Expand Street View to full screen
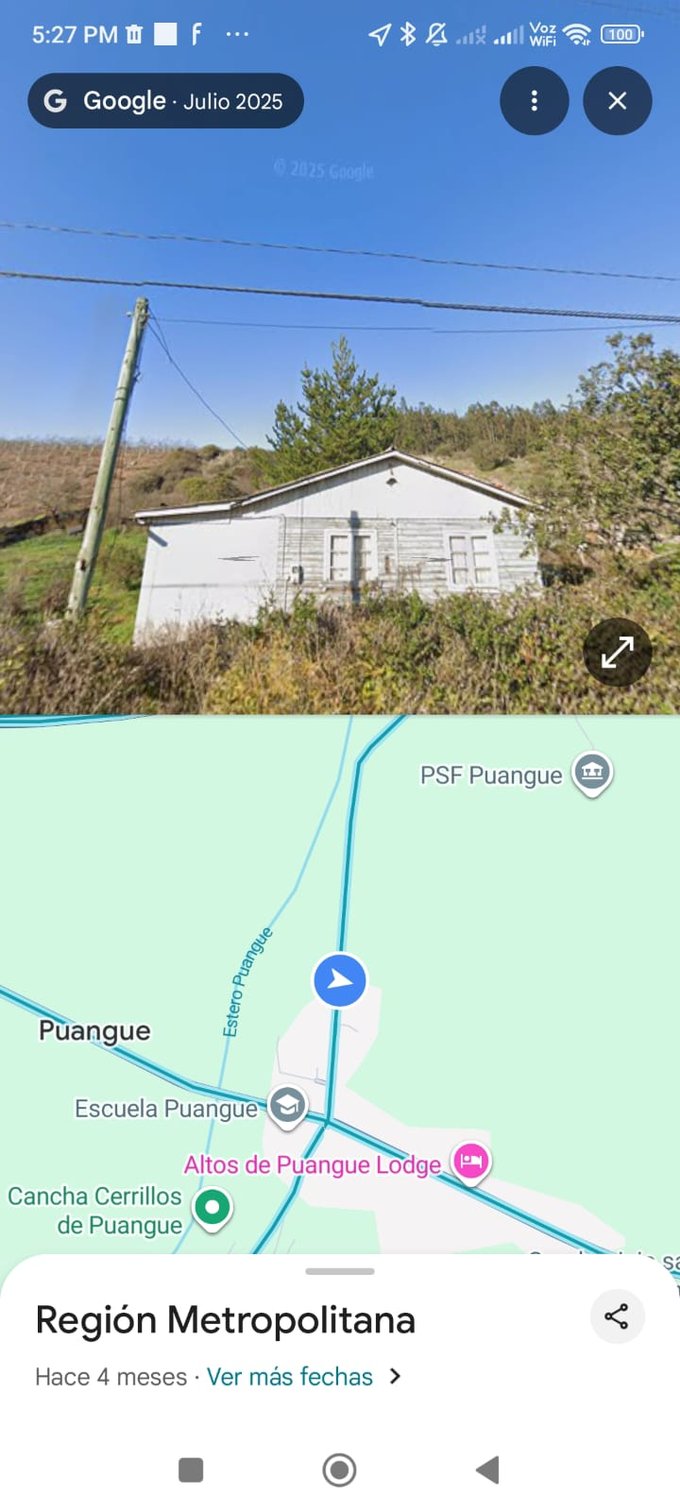The height and width of the screenshot is (1511, 680). [617, 653]
